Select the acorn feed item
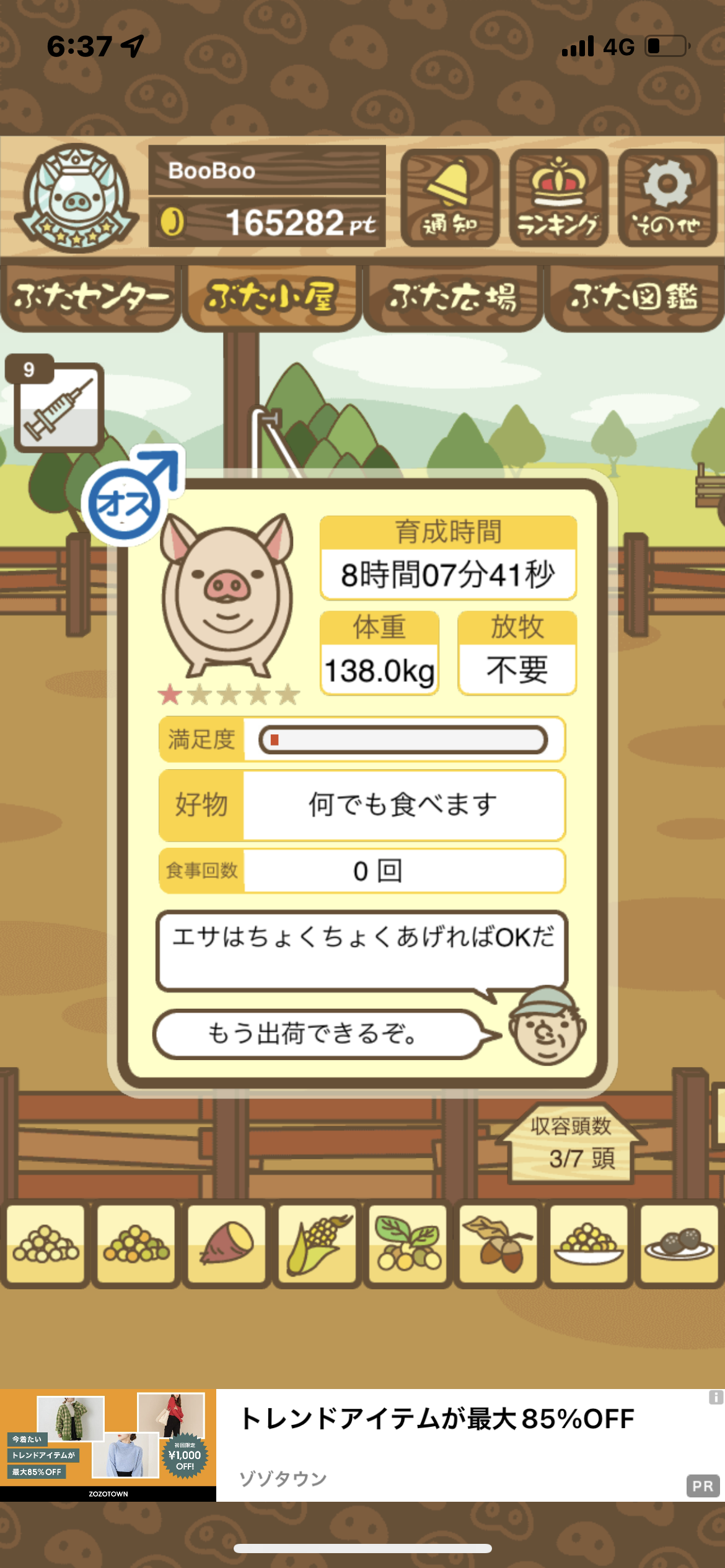The image size is (725, 1568). 498,1244
